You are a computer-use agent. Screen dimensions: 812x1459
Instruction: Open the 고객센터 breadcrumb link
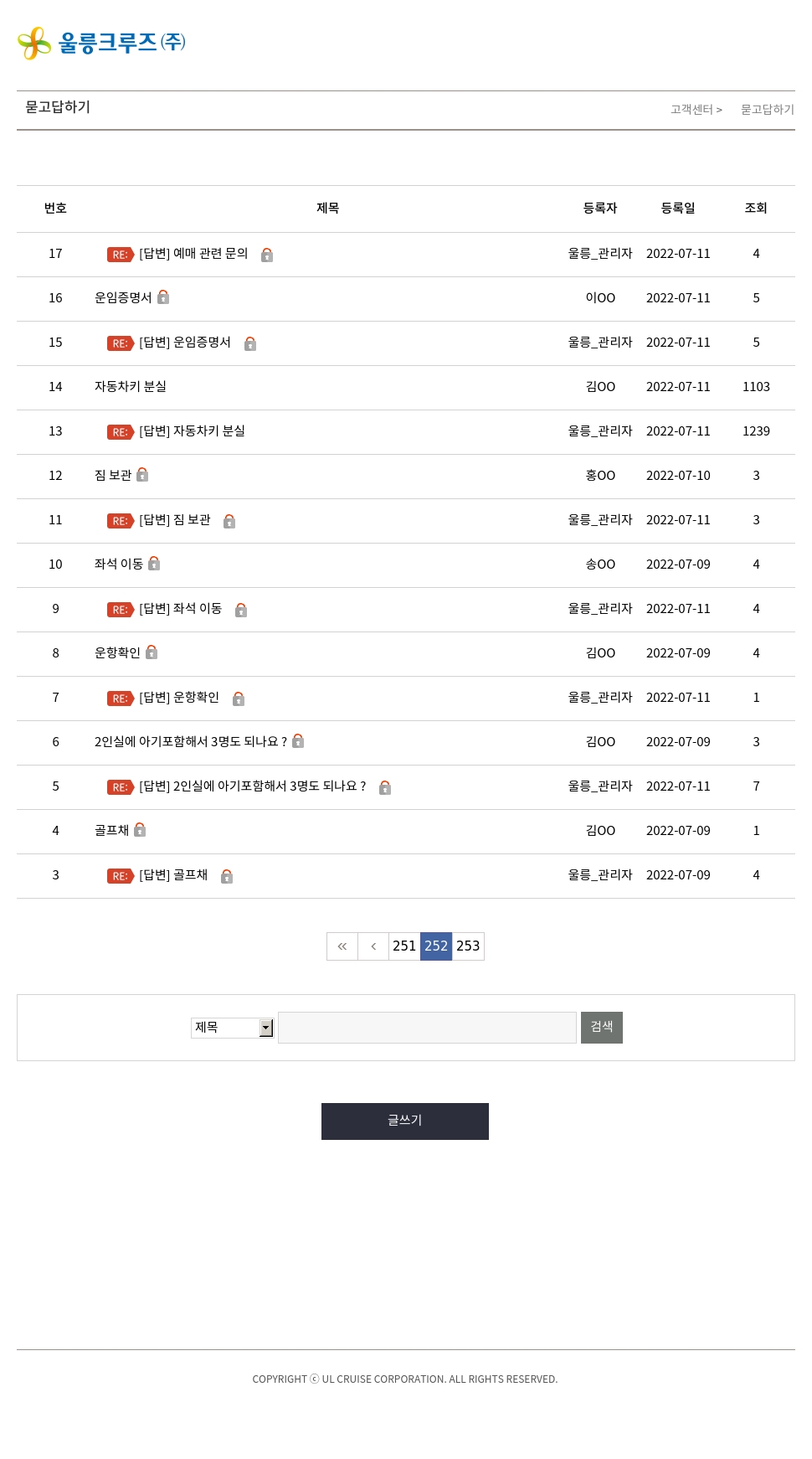(x=691, y=110)
